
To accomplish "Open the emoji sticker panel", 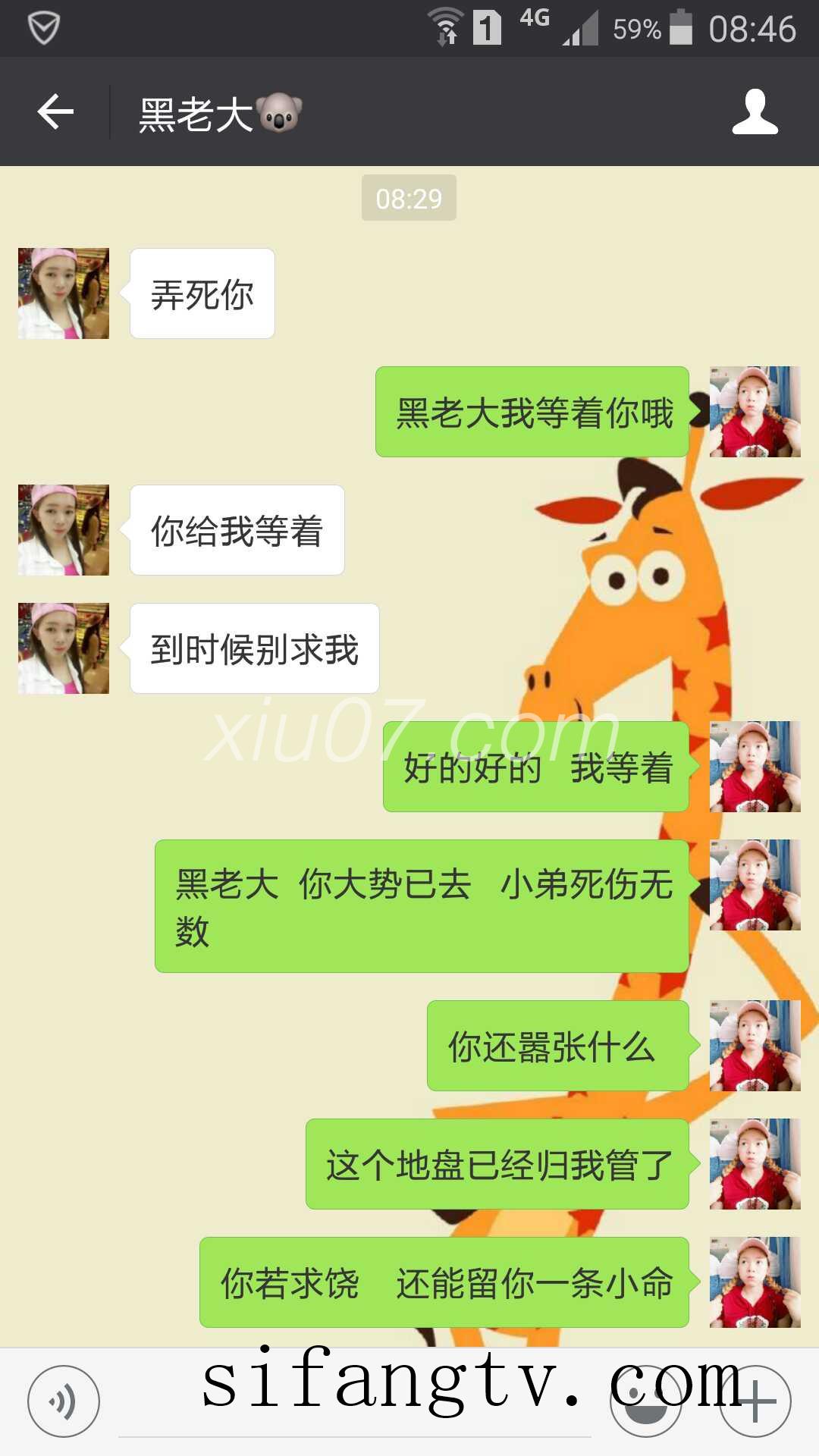I will (645, 1403).
